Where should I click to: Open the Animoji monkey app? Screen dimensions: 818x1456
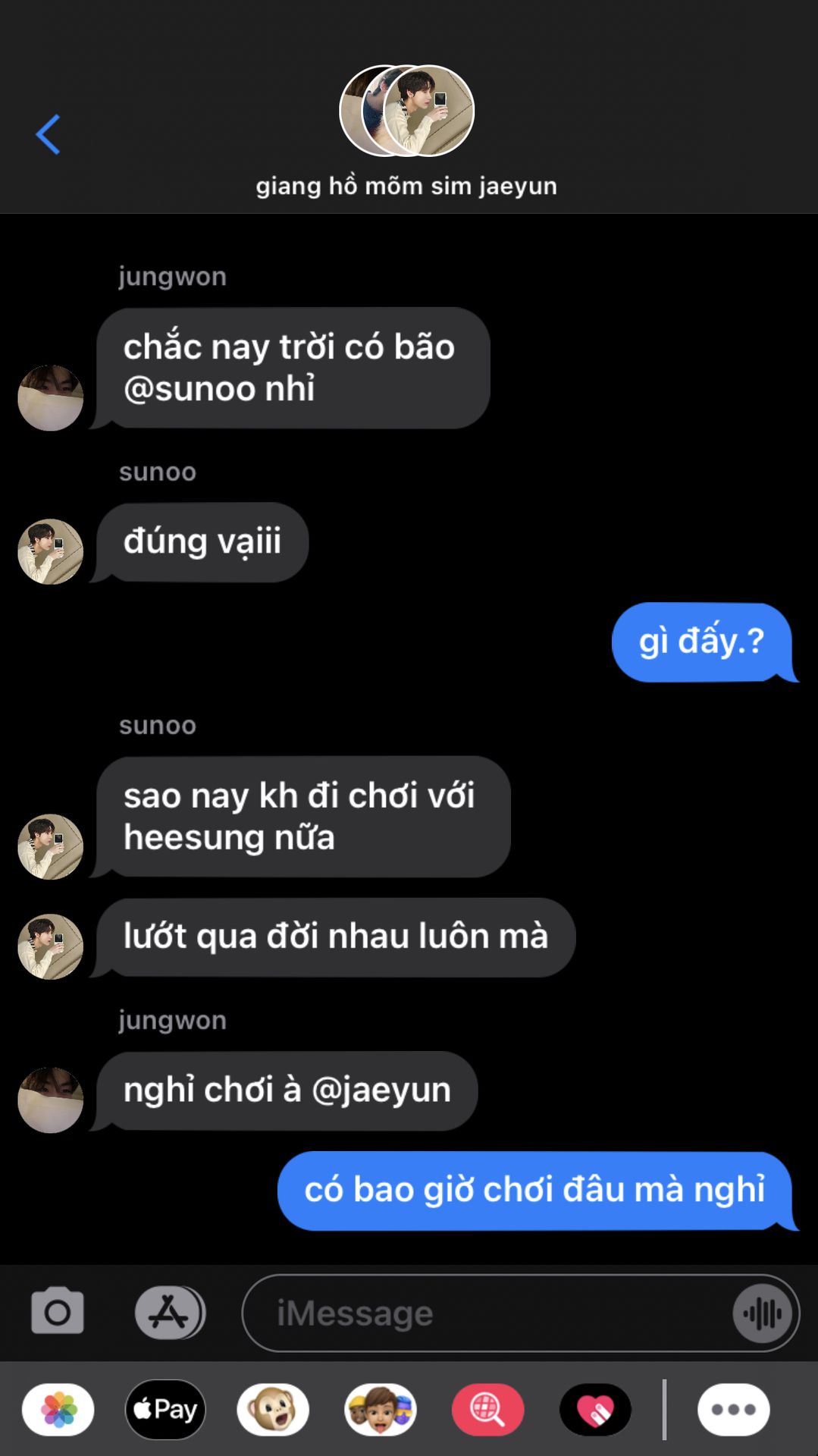(273, 1410)
